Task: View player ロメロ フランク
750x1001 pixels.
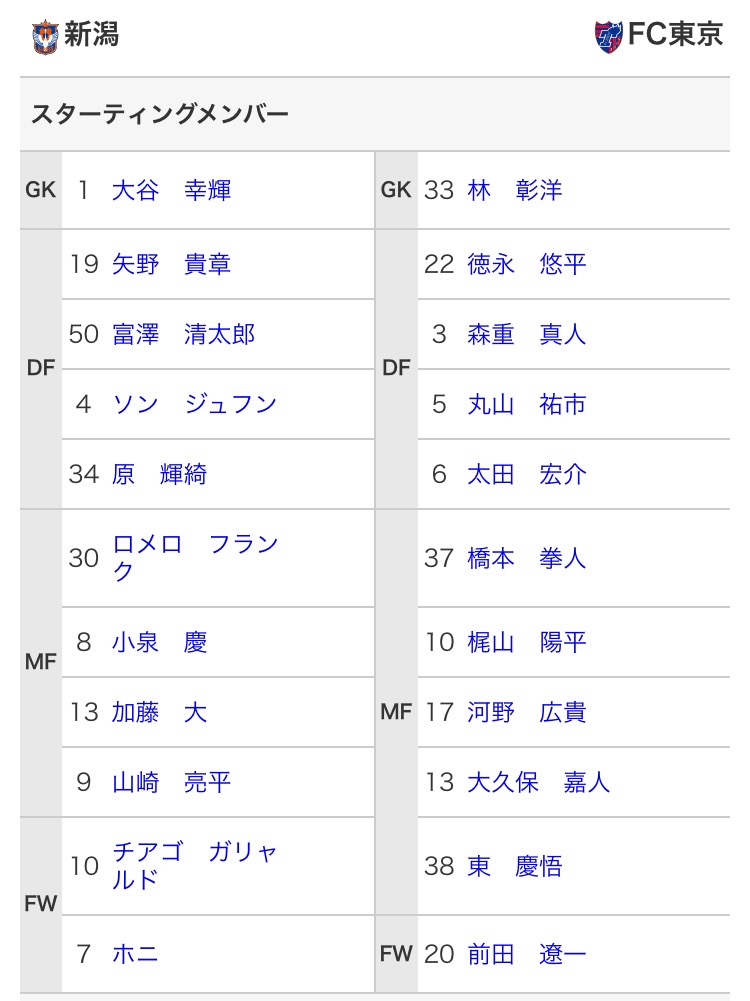Action: click(x=195, y=558)
